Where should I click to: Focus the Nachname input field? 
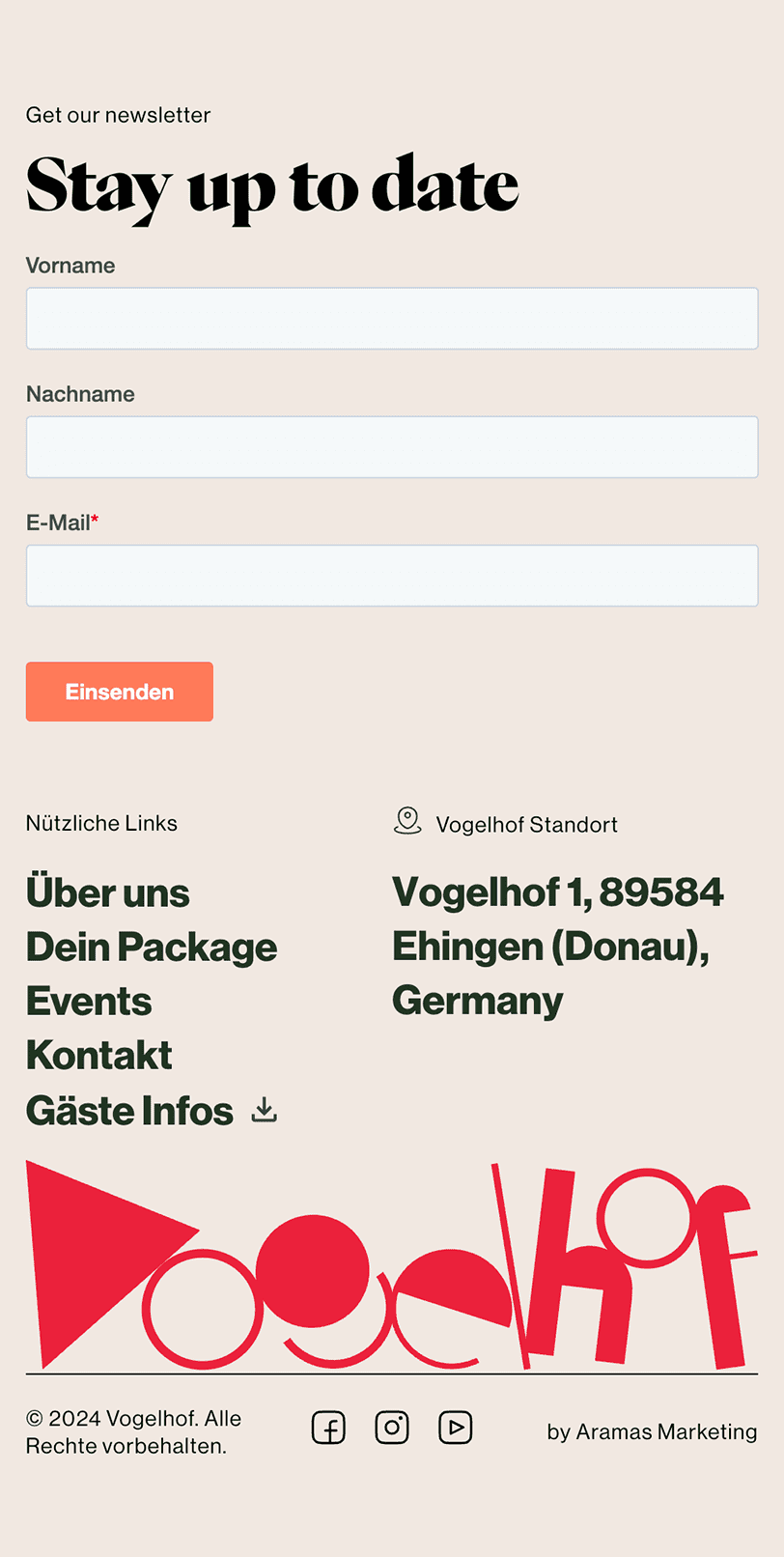point(392,446)
